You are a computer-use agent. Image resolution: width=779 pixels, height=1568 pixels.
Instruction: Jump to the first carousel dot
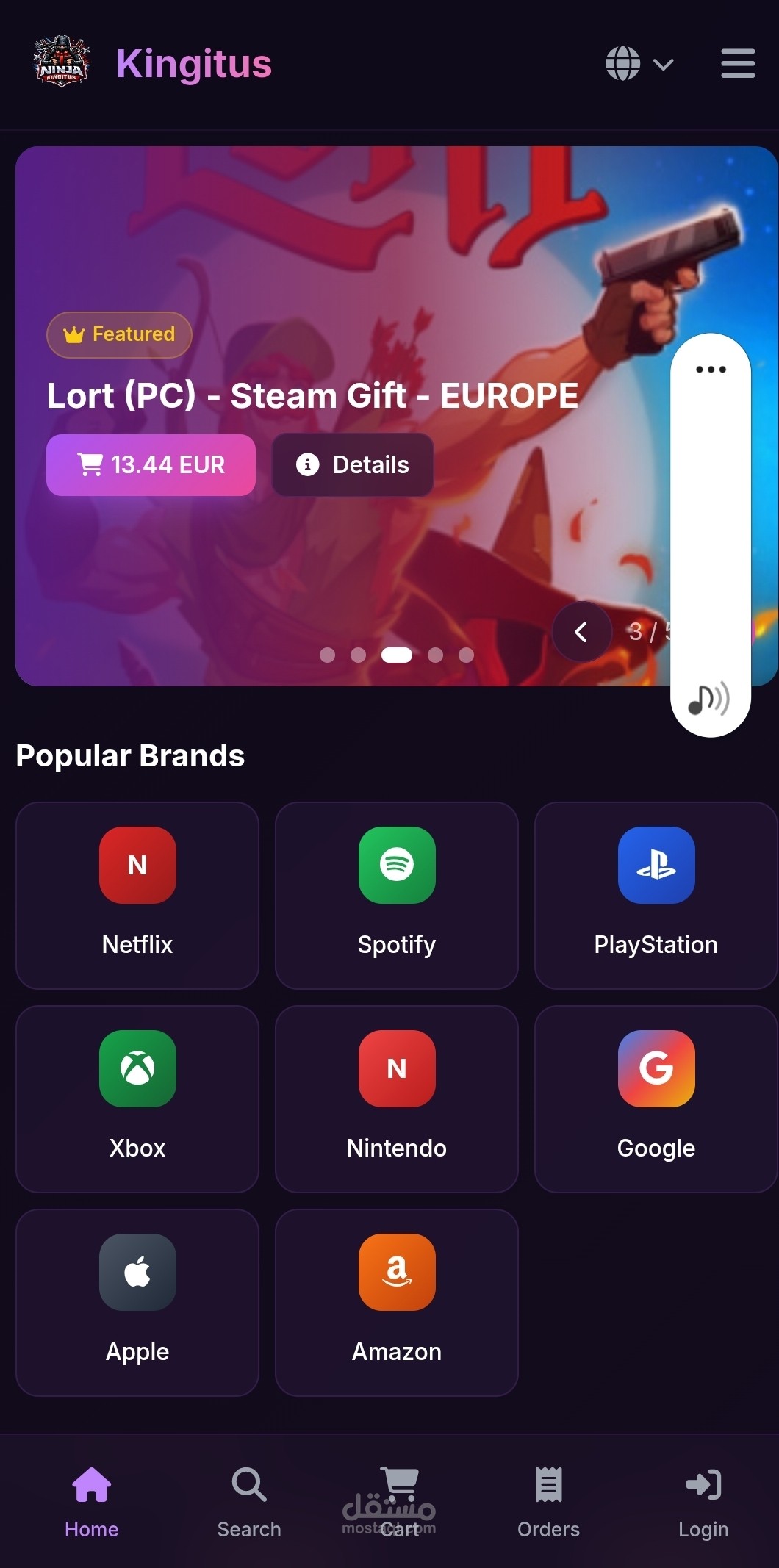click(328, 655)
